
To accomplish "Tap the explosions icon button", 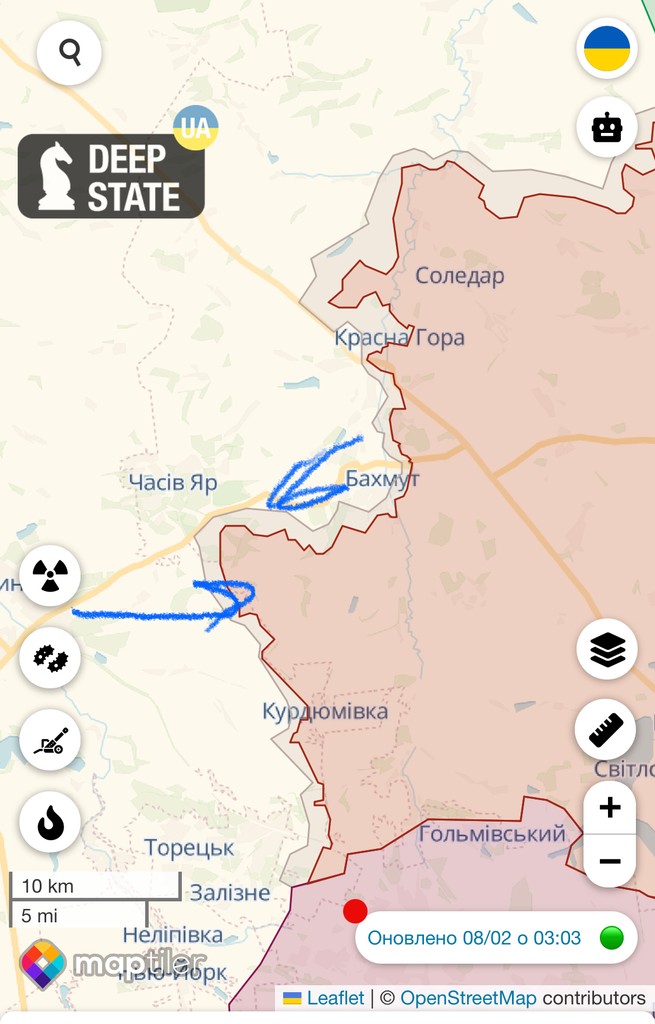I will click(x=50, y=658).
